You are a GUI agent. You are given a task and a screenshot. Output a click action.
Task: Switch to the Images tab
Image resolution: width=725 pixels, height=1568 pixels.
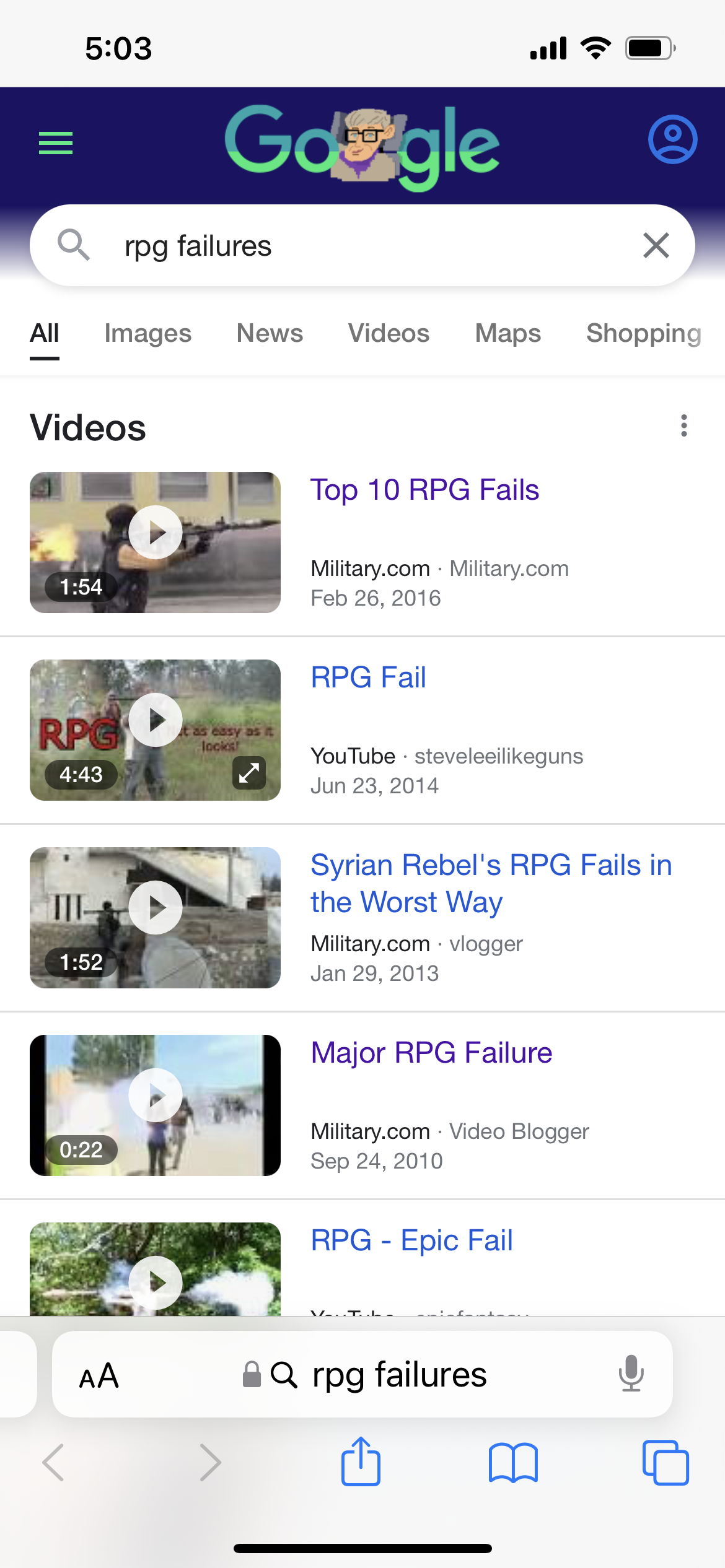147,333
